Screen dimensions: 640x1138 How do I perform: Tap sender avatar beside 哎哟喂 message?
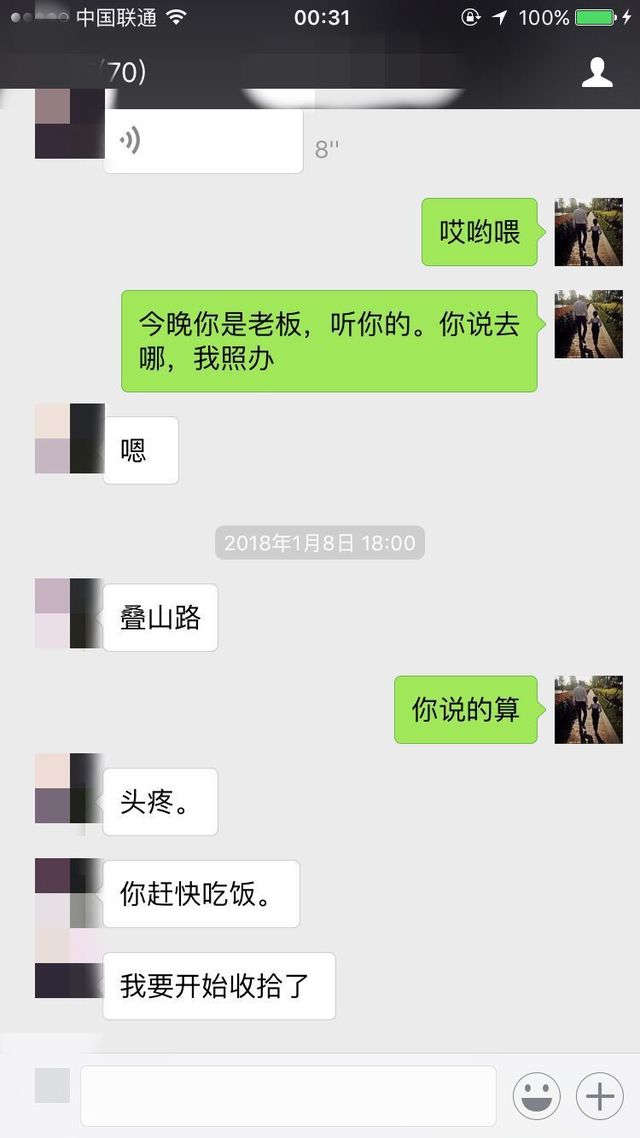(588, 232)
